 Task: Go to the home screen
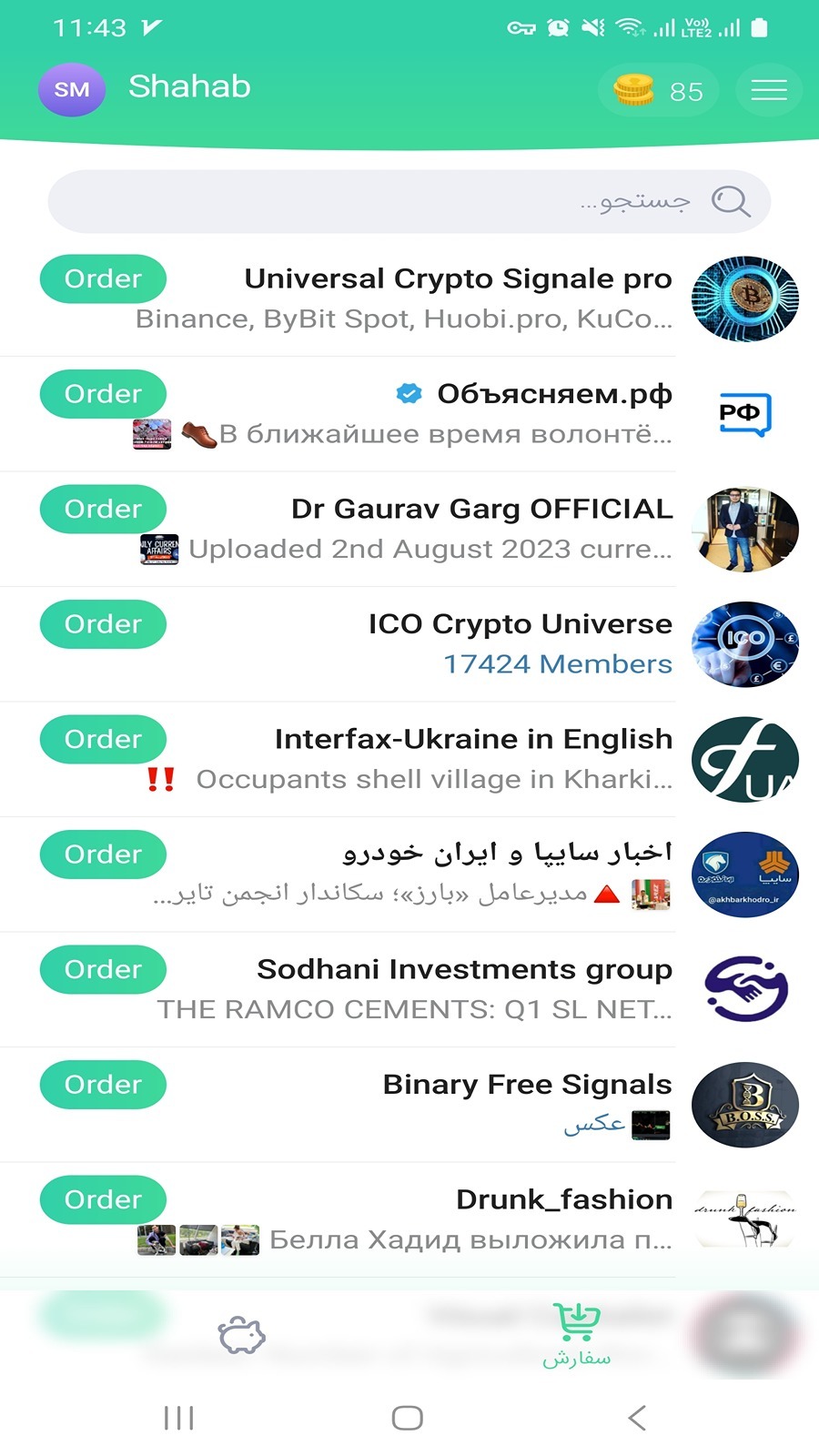click(x=408, y=1417)
